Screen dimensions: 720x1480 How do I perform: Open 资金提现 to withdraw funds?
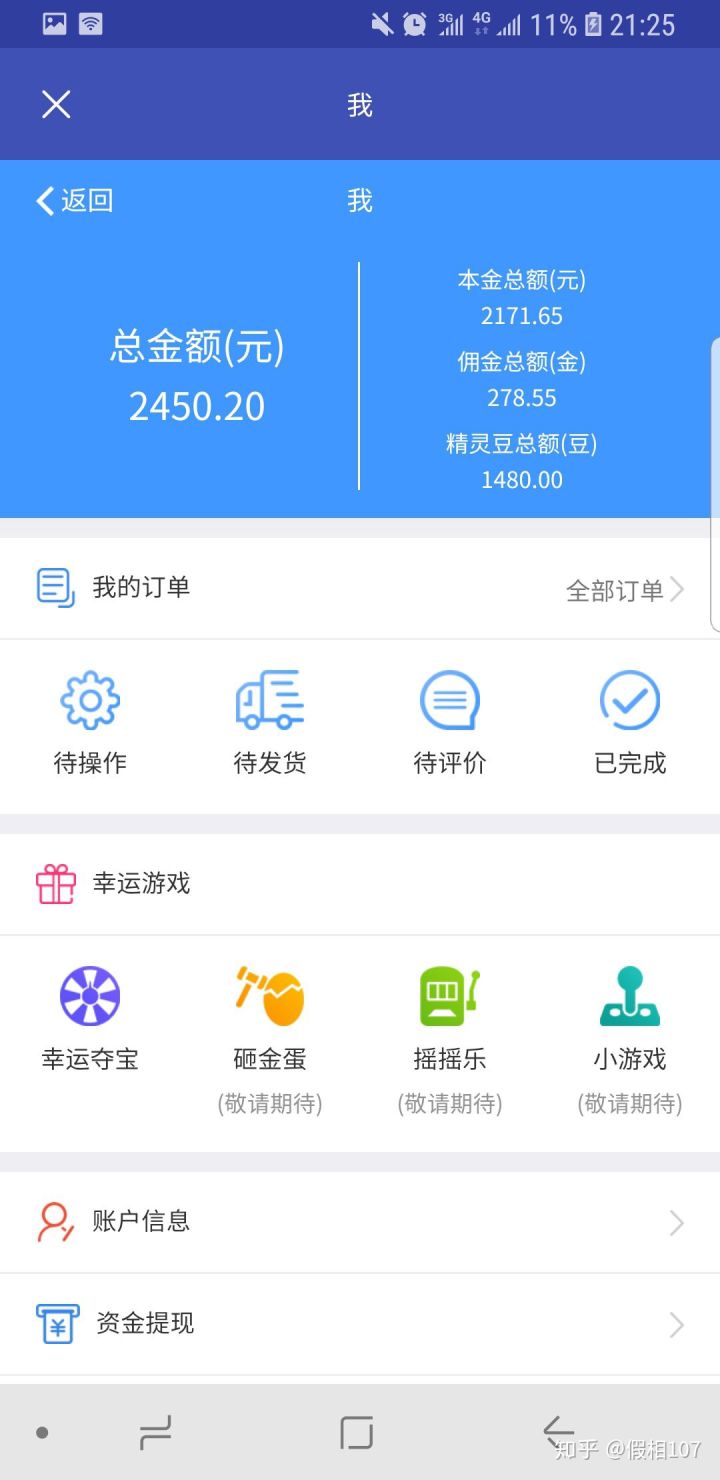coord(360,1324)
